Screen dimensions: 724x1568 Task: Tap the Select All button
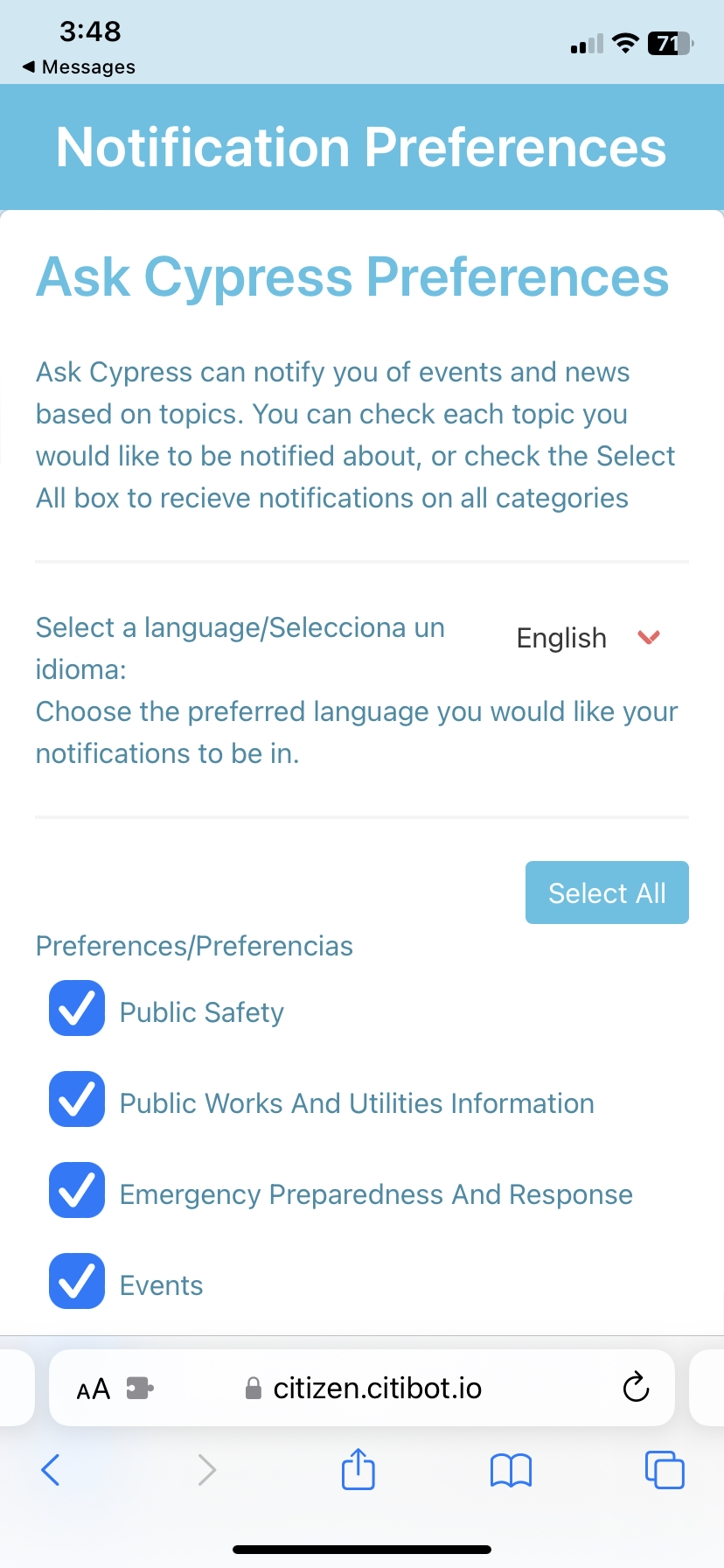pyautogui.click(x=607, y=892)
